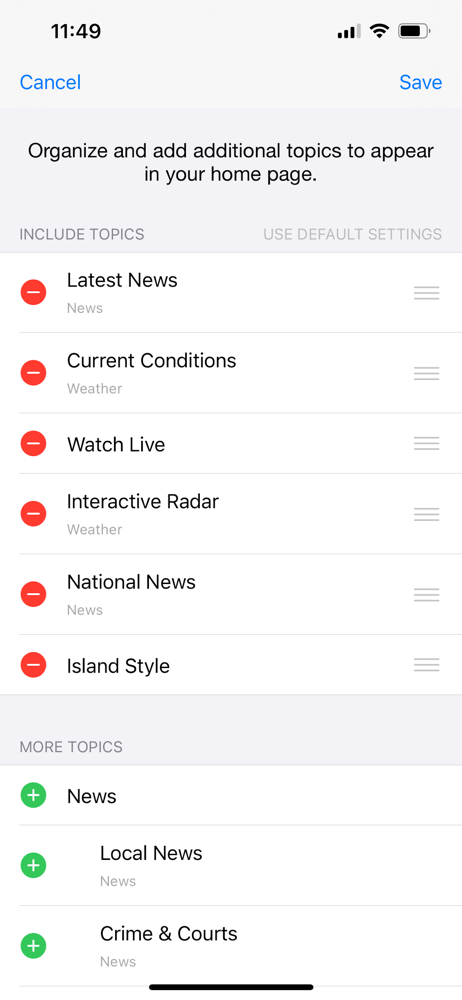This screenshot has width=462, height=1000.
Task: Tap the reorder handle for Watch Live
Action: [426, 443]
